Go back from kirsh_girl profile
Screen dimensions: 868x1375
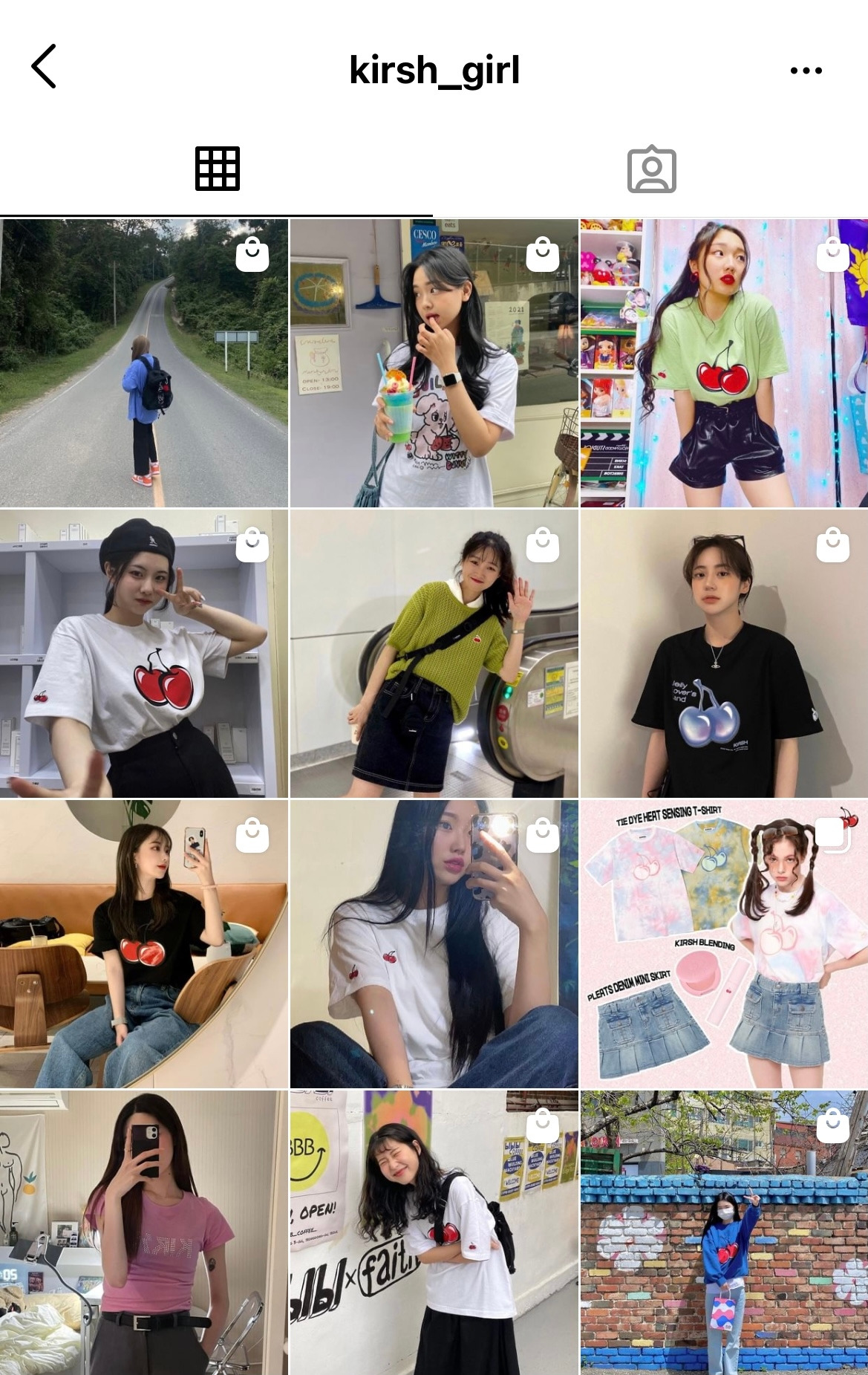[x=44, y=66]
